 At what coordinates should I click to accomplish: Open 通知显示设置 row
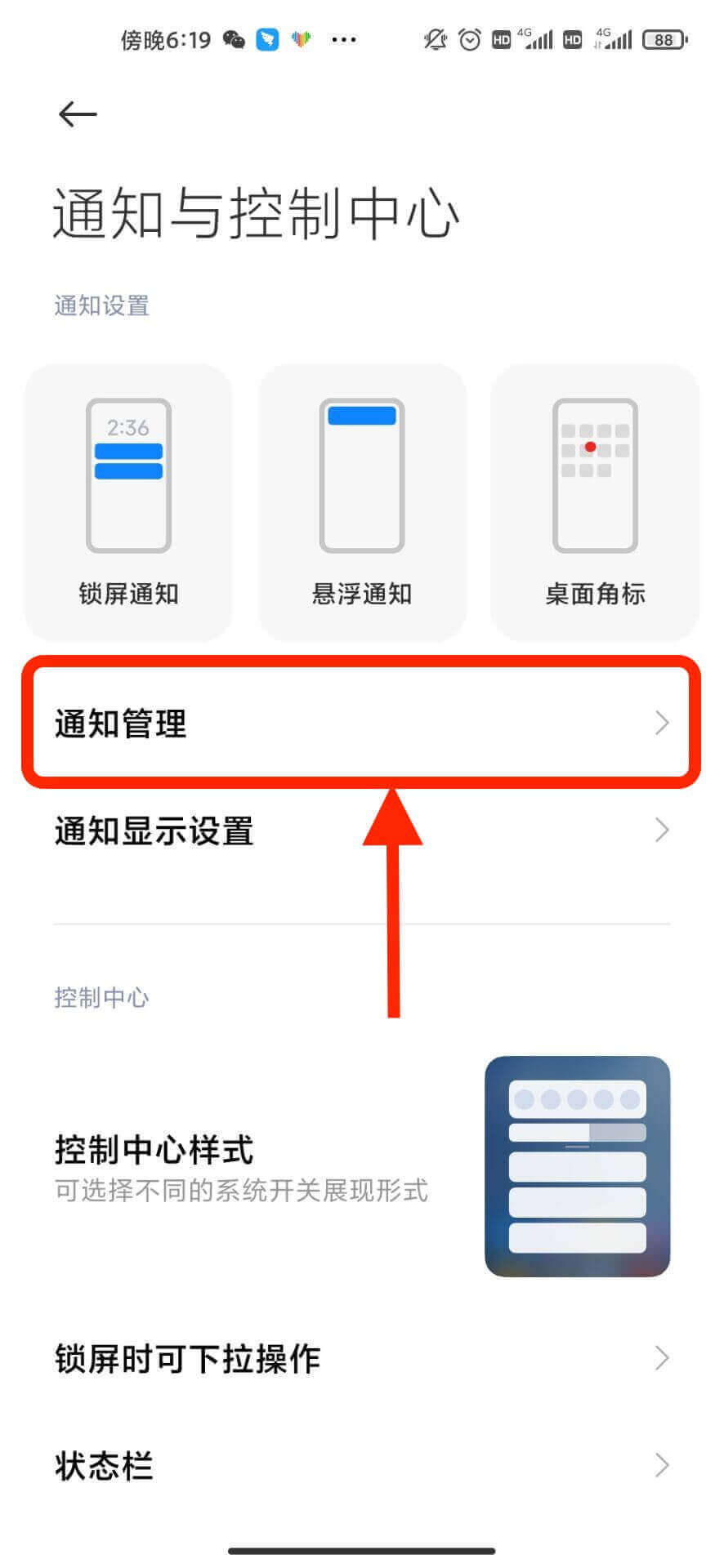click(361, 831)
